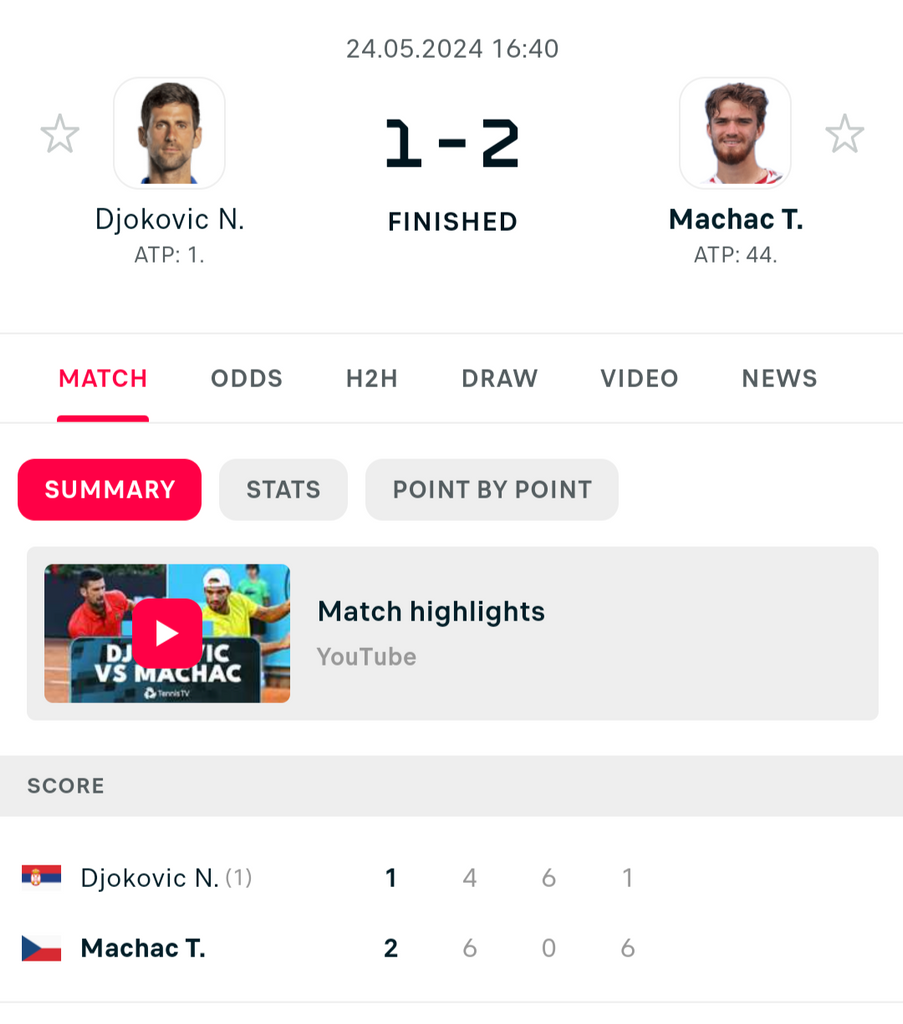Go to the Video tab

click(639, 379)
